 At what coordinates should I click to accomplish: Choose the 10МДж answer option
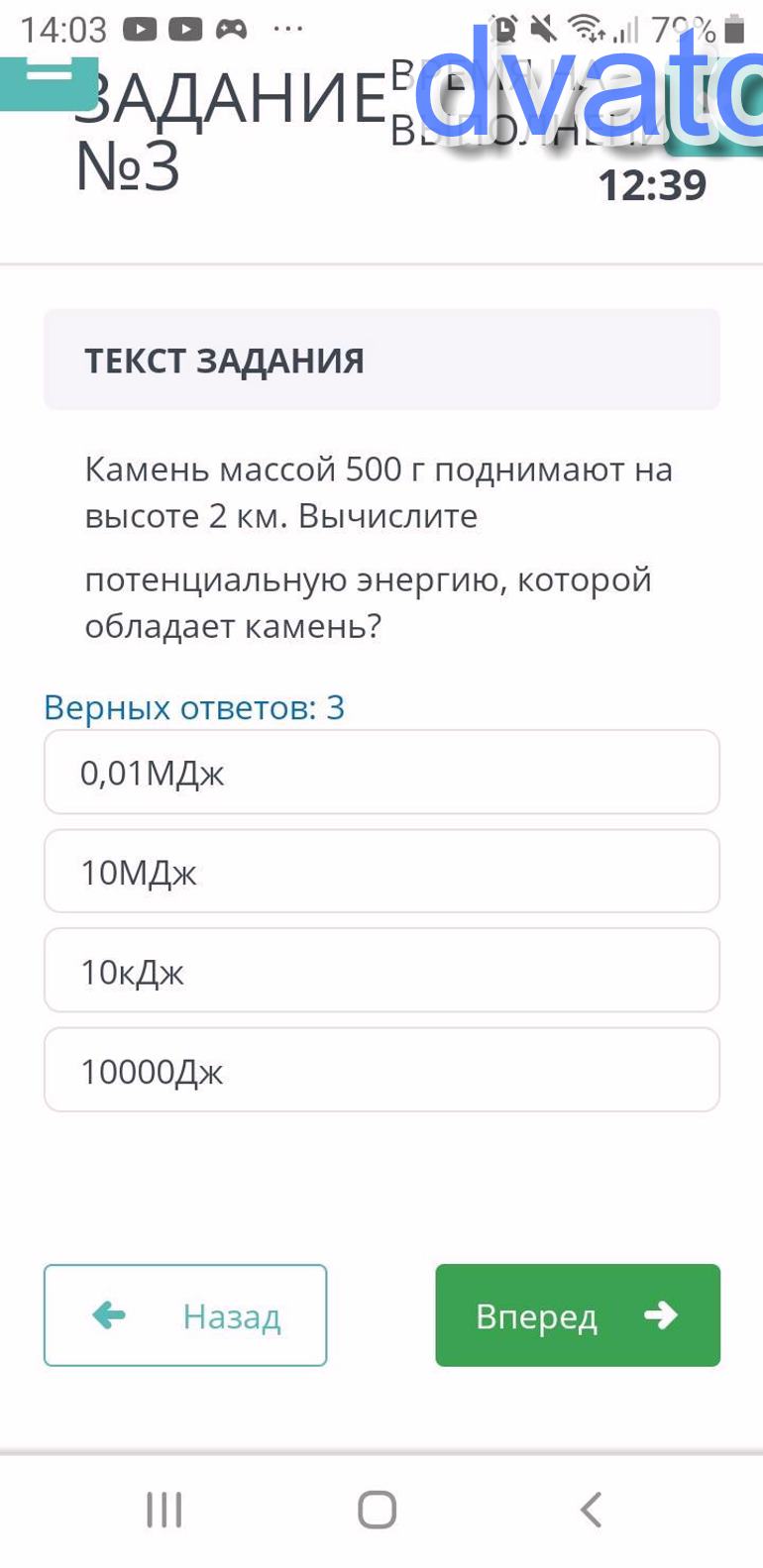pos(381,872)
